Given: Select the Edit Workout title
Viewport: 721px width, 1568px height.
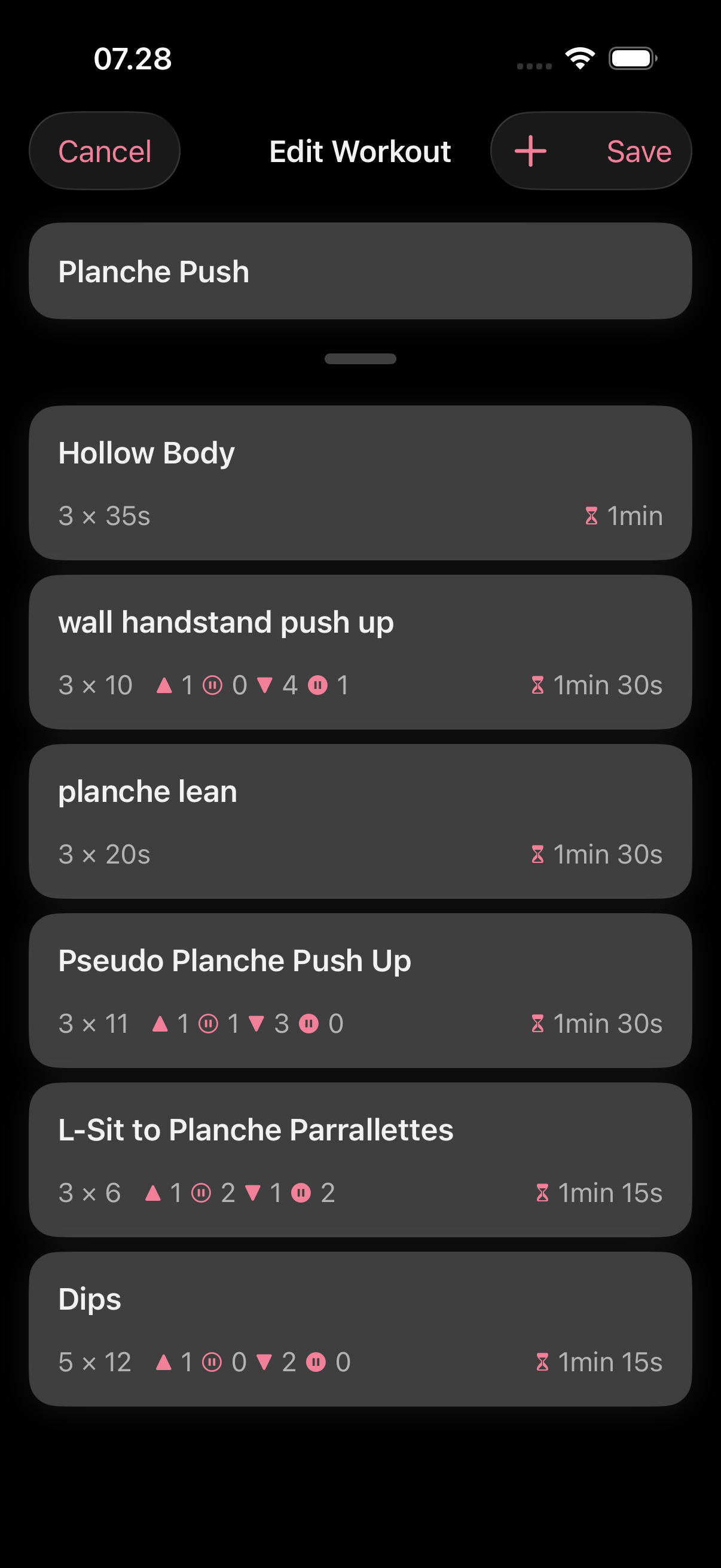Looking at the screenshot, I should 360,151.
